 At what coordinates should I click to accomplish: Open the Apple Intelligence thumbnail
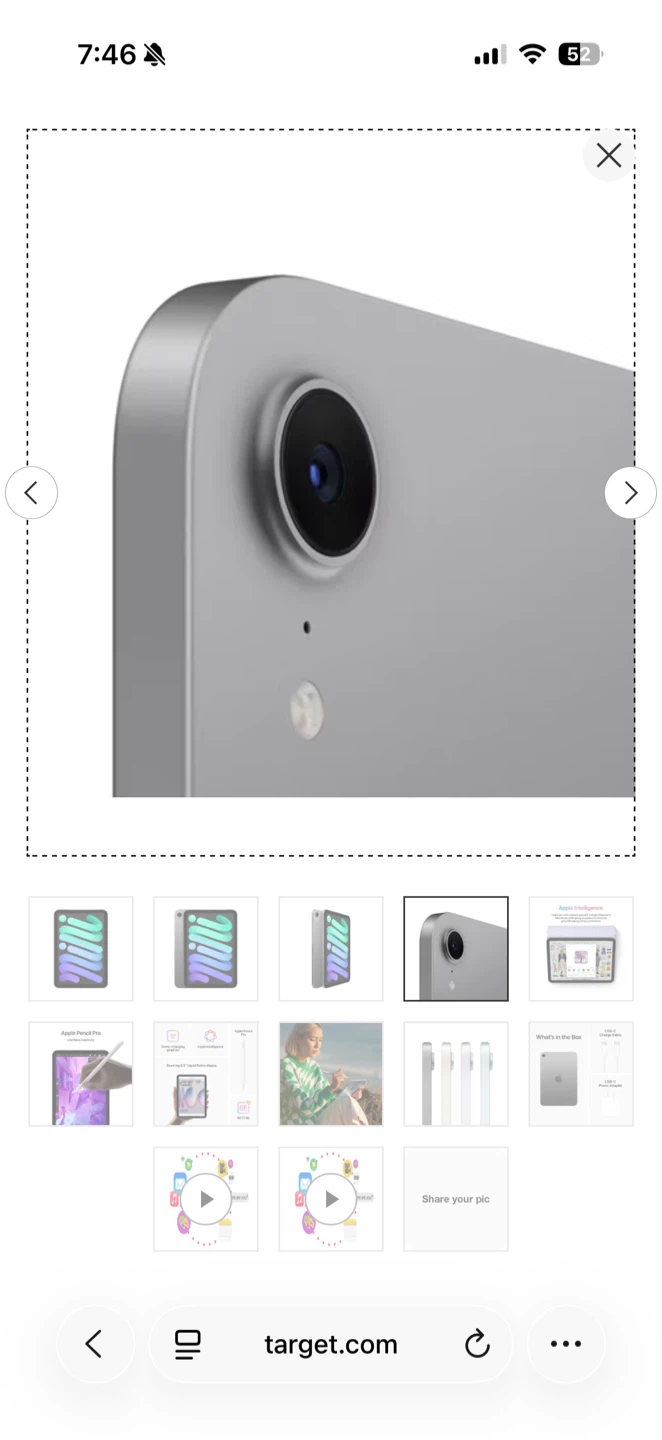coord(581,949)
